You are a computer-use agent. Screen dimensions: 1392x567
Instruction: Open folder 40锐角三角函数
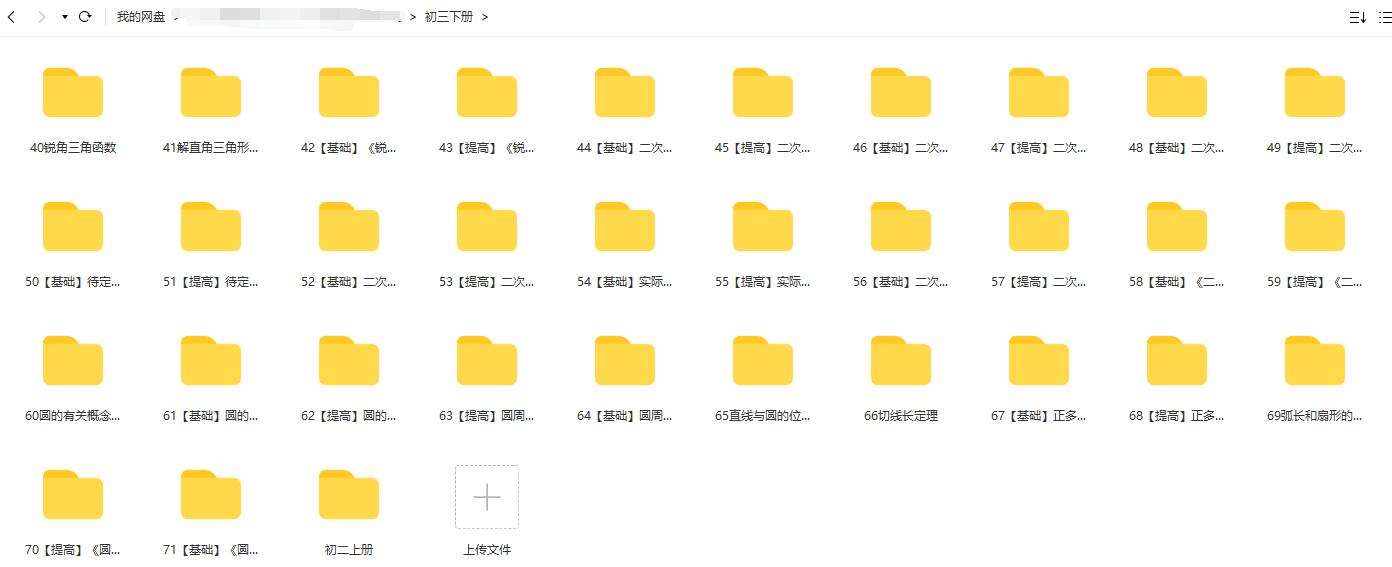pos(73,94)
